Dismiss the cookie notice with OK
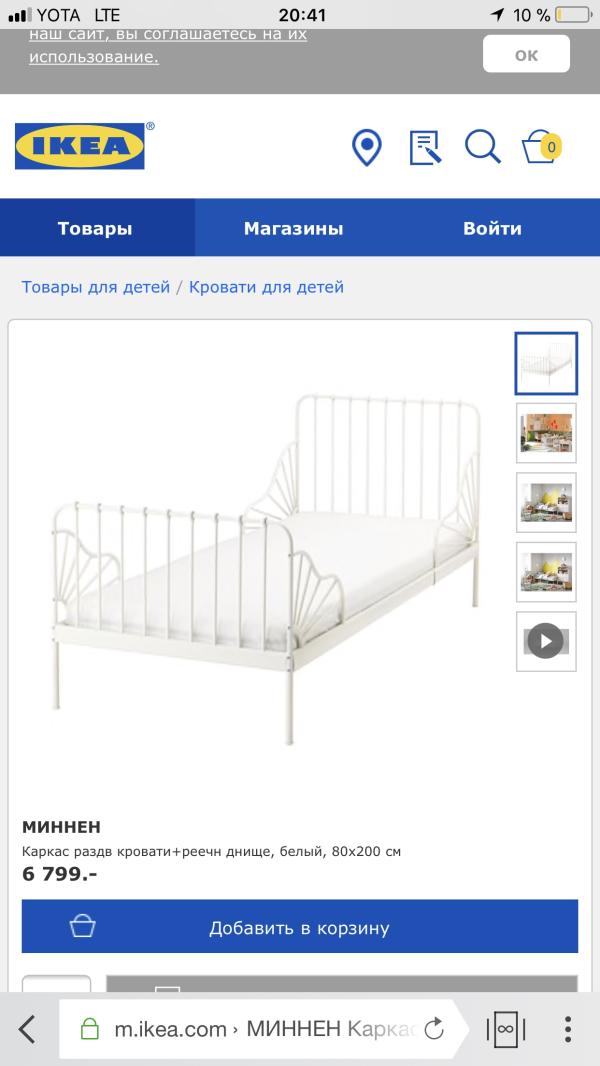This screenshot has height=1066, width=600. pos(526,55)
